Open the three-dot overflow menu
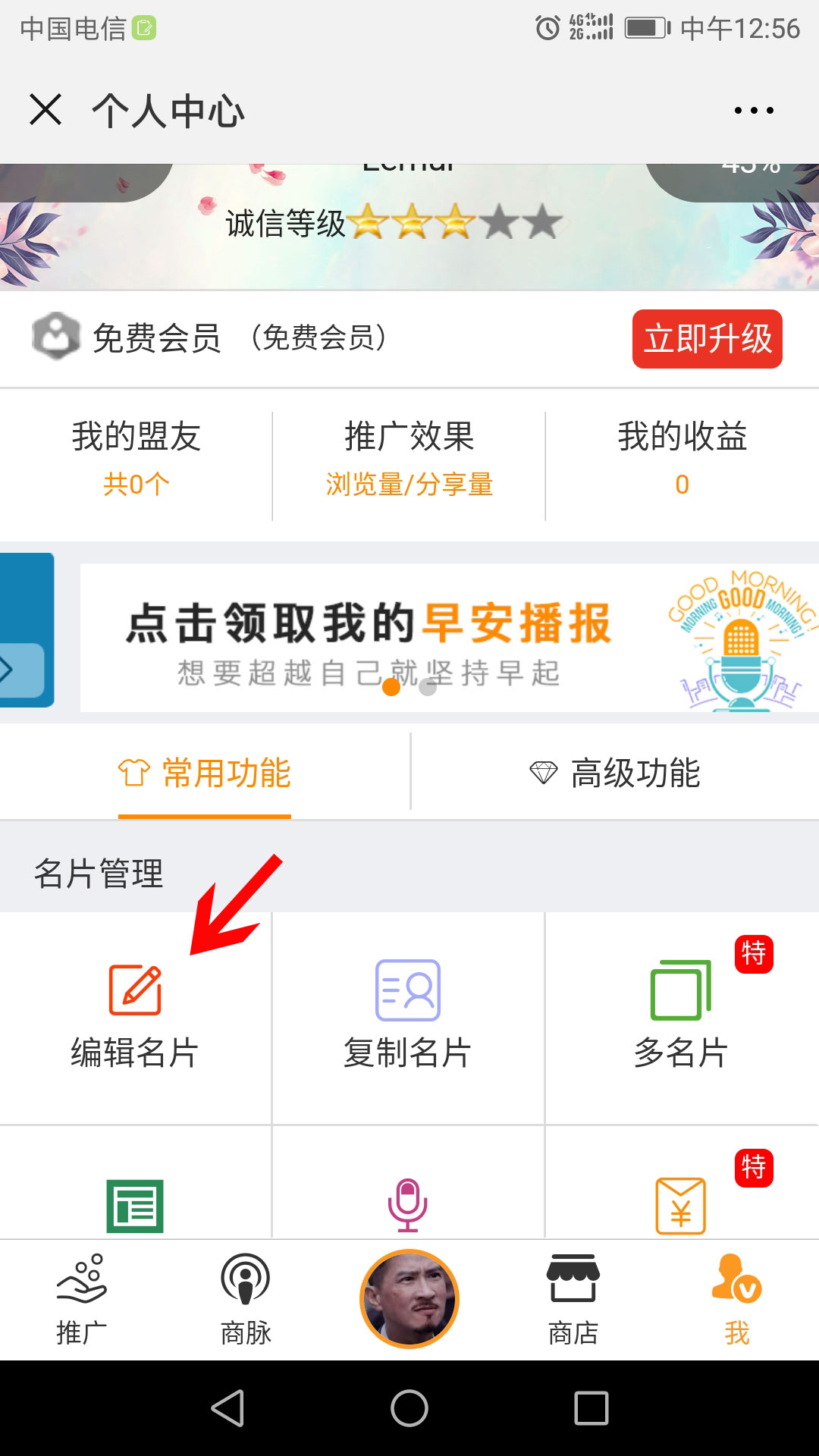The width and height of the screenshot is (819, 1456). click(754, 111)
